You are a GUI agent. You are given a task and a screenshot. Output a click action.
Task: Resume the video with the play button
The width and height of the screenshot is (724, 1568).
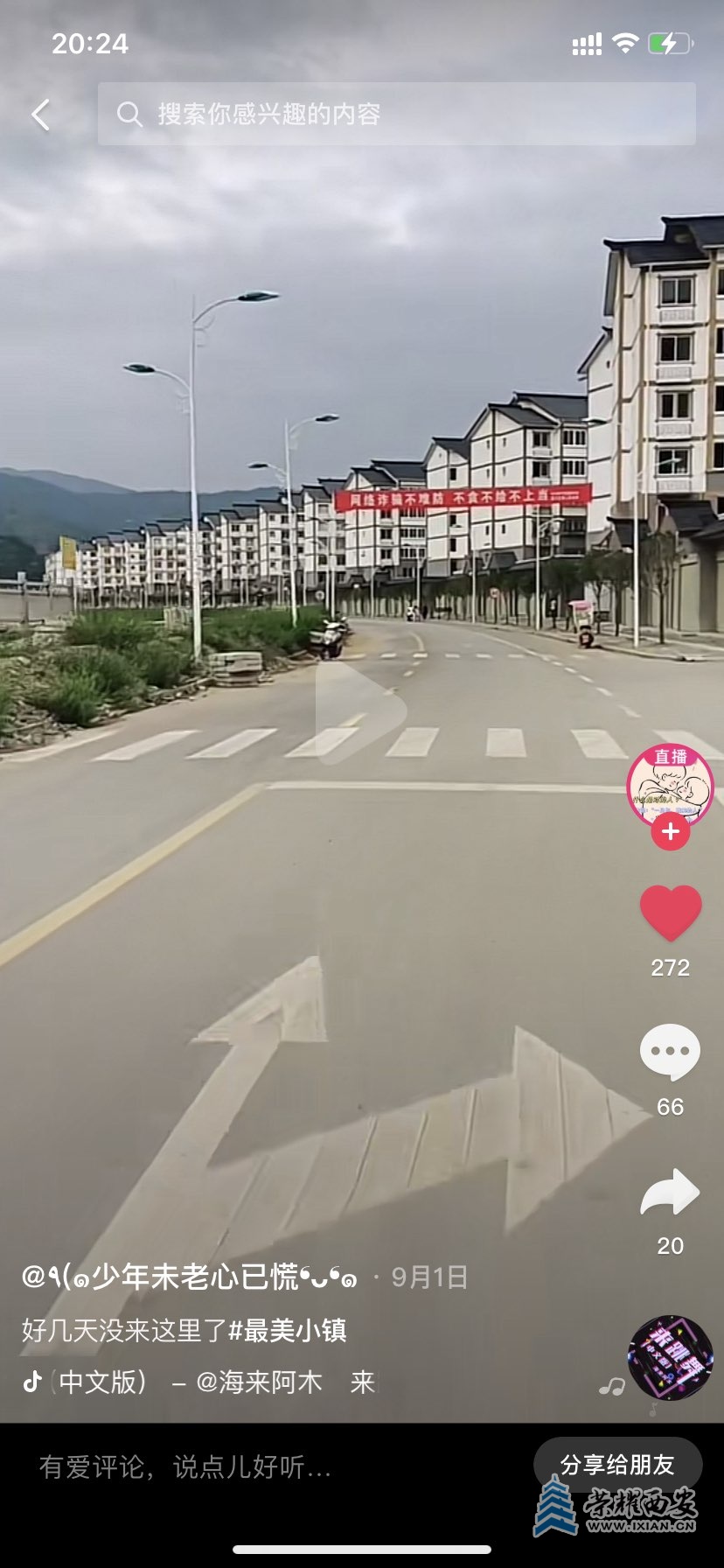coord(359,711)
